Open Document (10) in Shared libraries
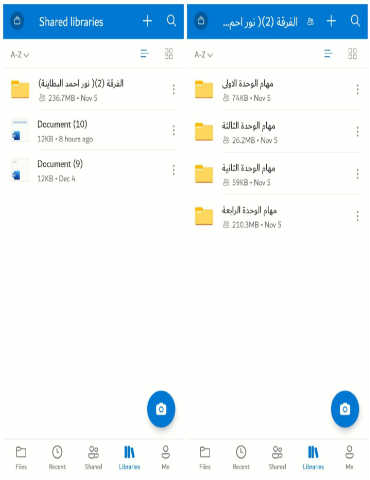Image resolution: width=370 pixels, height=480 pixels. 91,131
